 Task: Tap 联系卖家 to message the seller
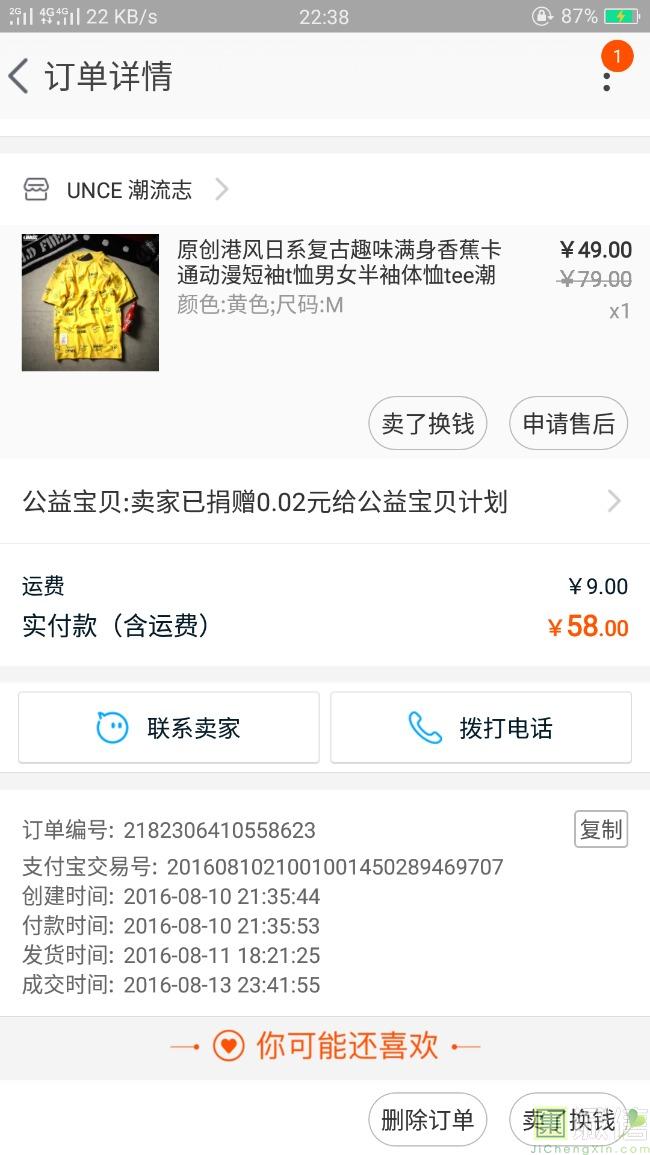(x=169, y=728)
